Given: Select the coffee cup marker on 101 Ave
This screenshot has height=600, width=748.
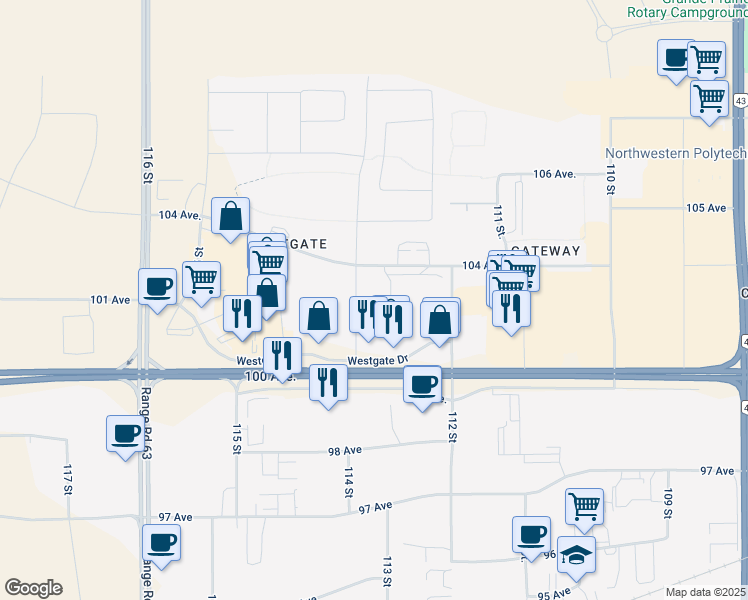Looking at the screenshot, I should point(158,288).
